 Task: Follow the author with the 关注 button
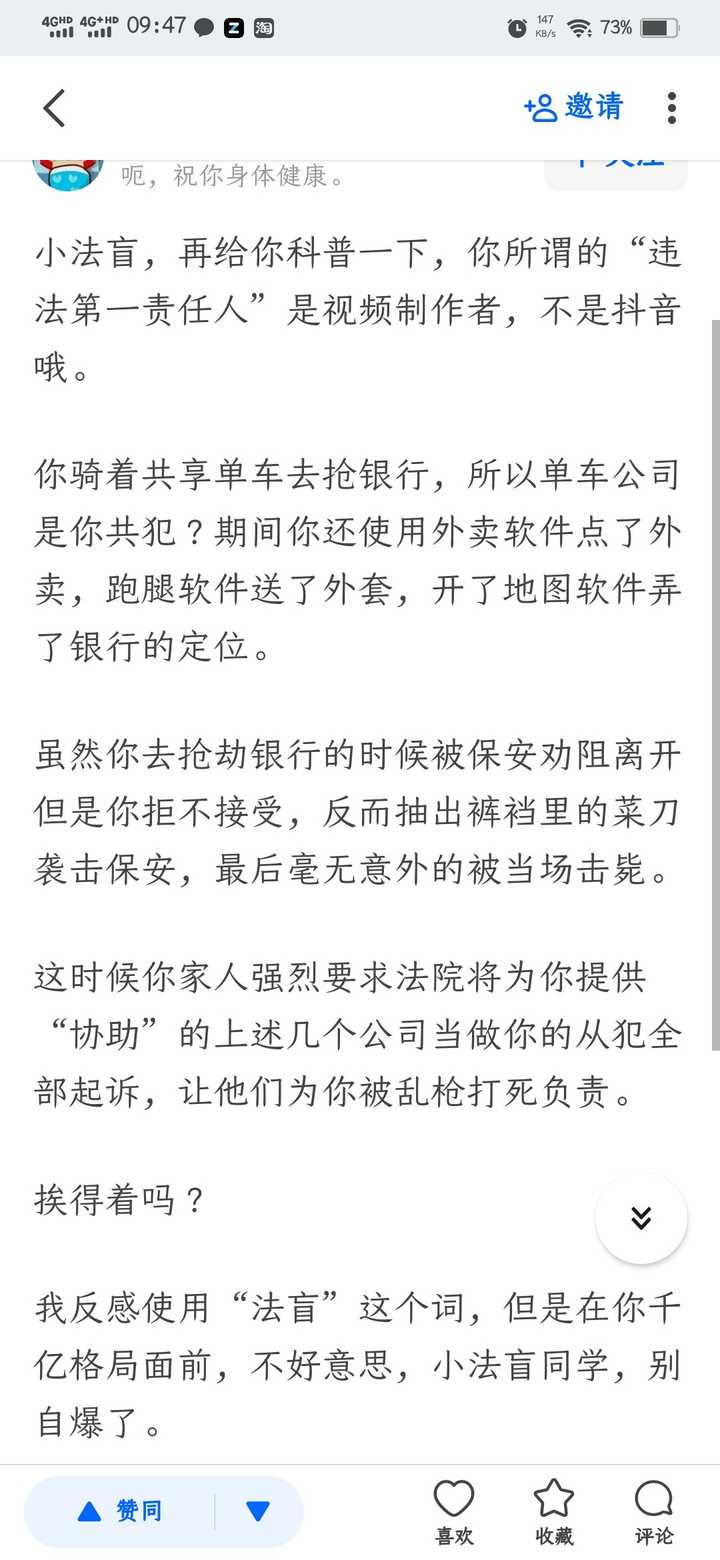pos(616,174)
